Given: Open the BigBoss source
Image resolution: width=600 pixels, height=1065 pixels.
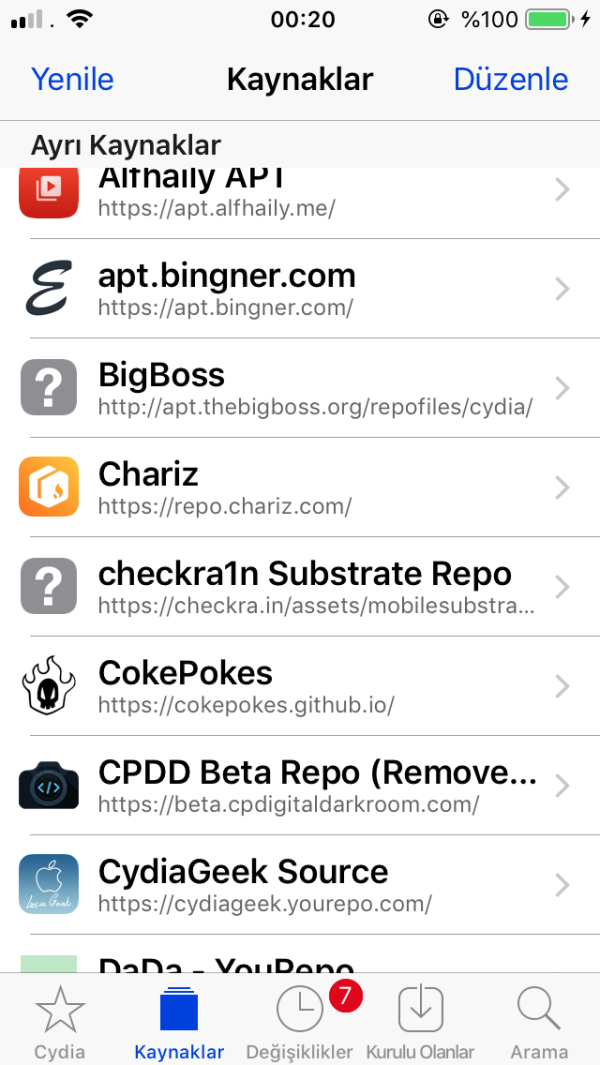Looking at the screenshot, I should [300, 388].
